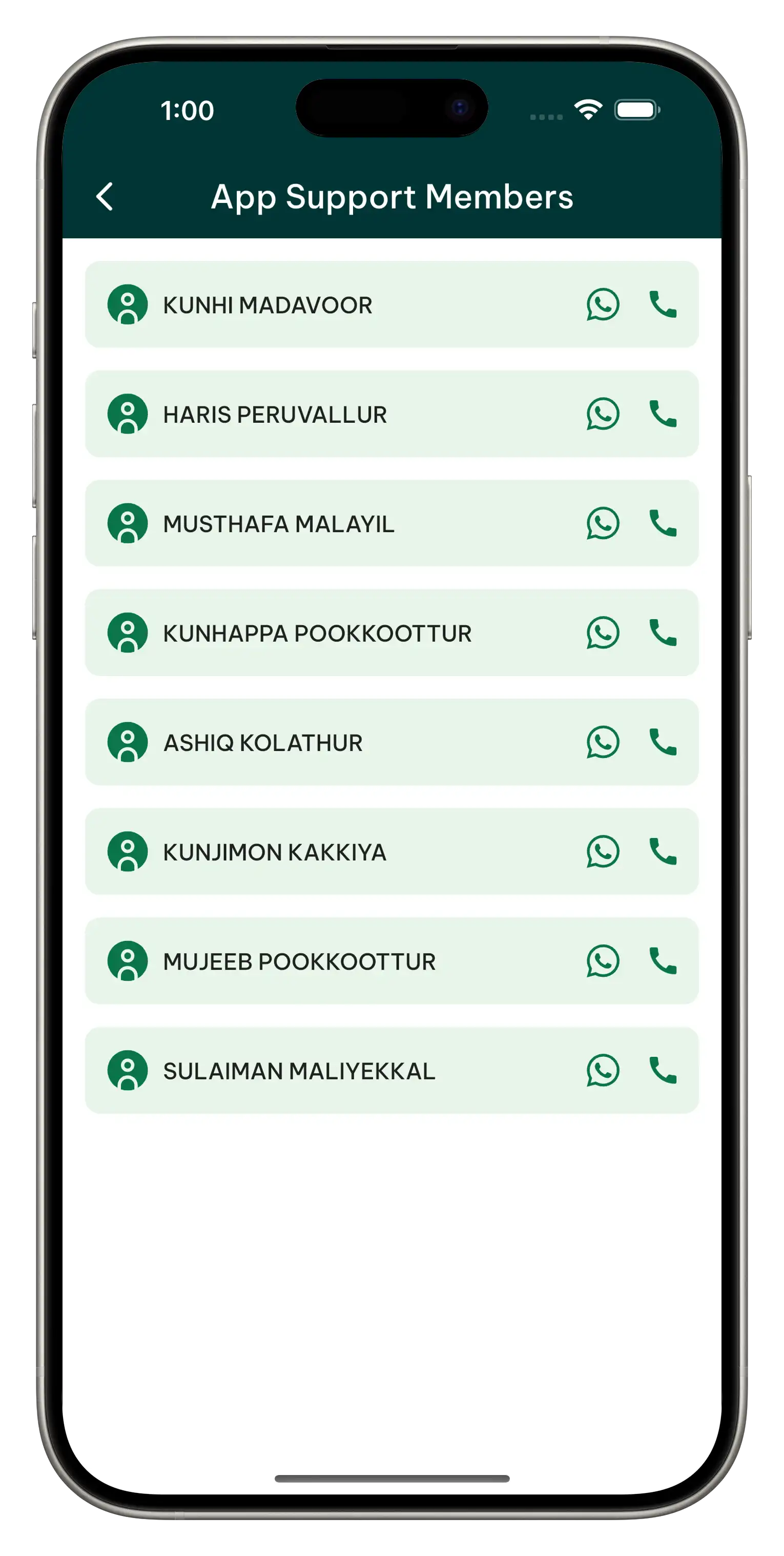Open WhatsApp chat with Sulaiman Maliyekkal
The image size is (784, 1556).
604,1071
